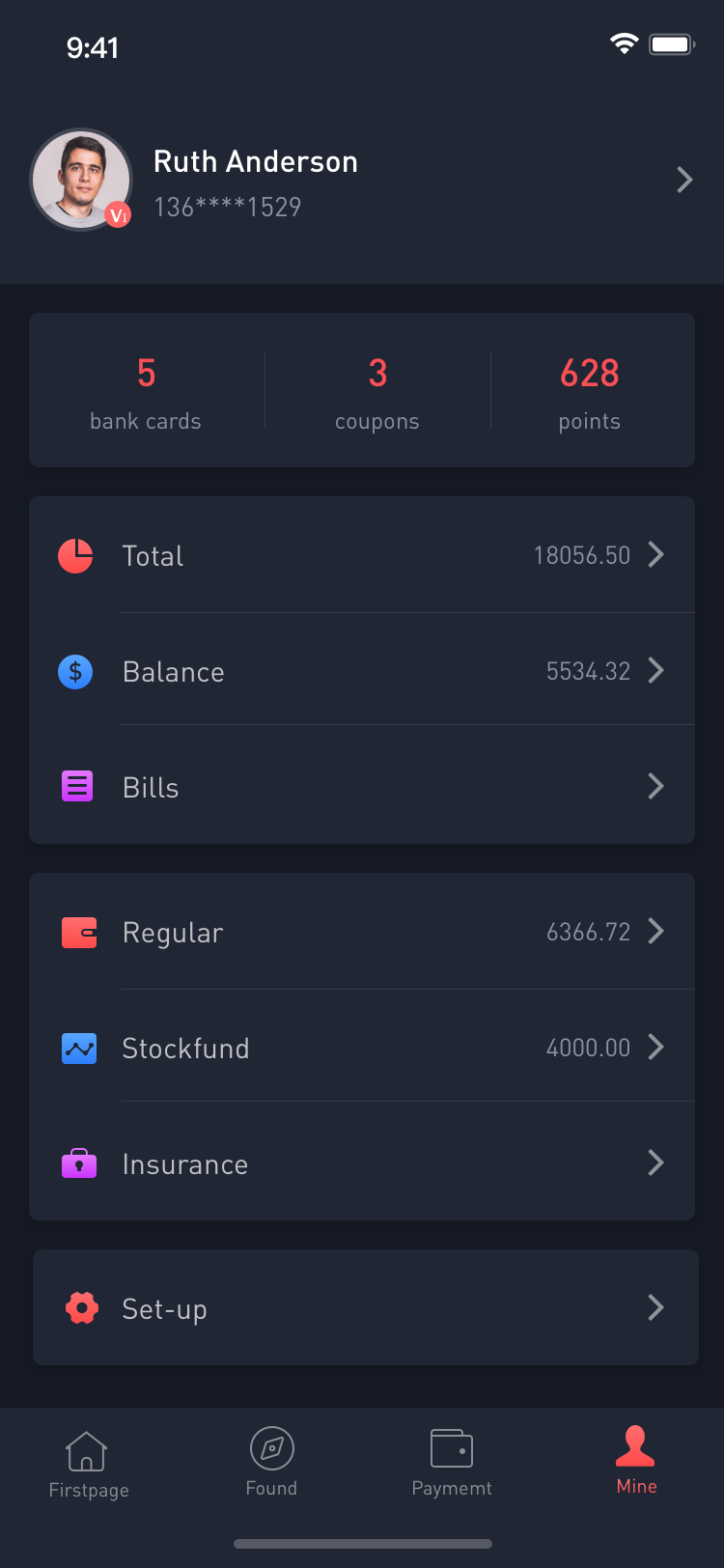Open the 3 coupons
The height and width of the screenshot is (1568, 724).
click(x=377, y=390)
